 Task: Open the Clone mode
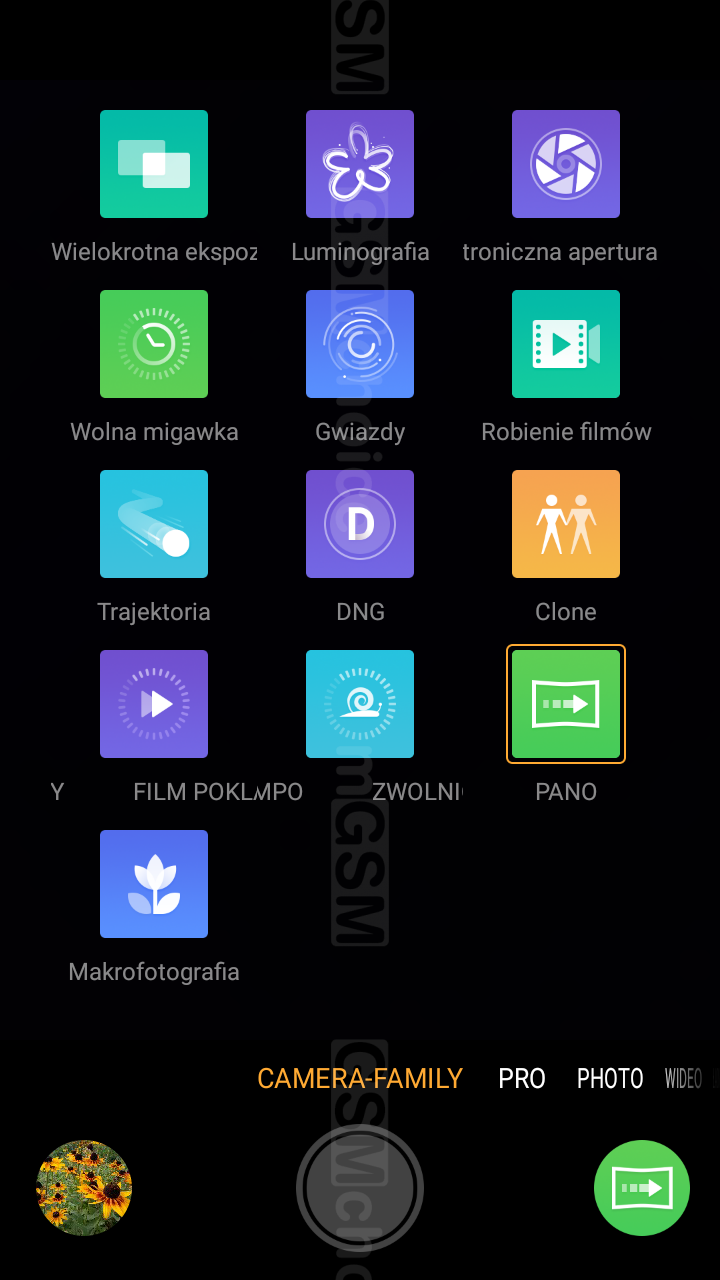coord(566,524)
